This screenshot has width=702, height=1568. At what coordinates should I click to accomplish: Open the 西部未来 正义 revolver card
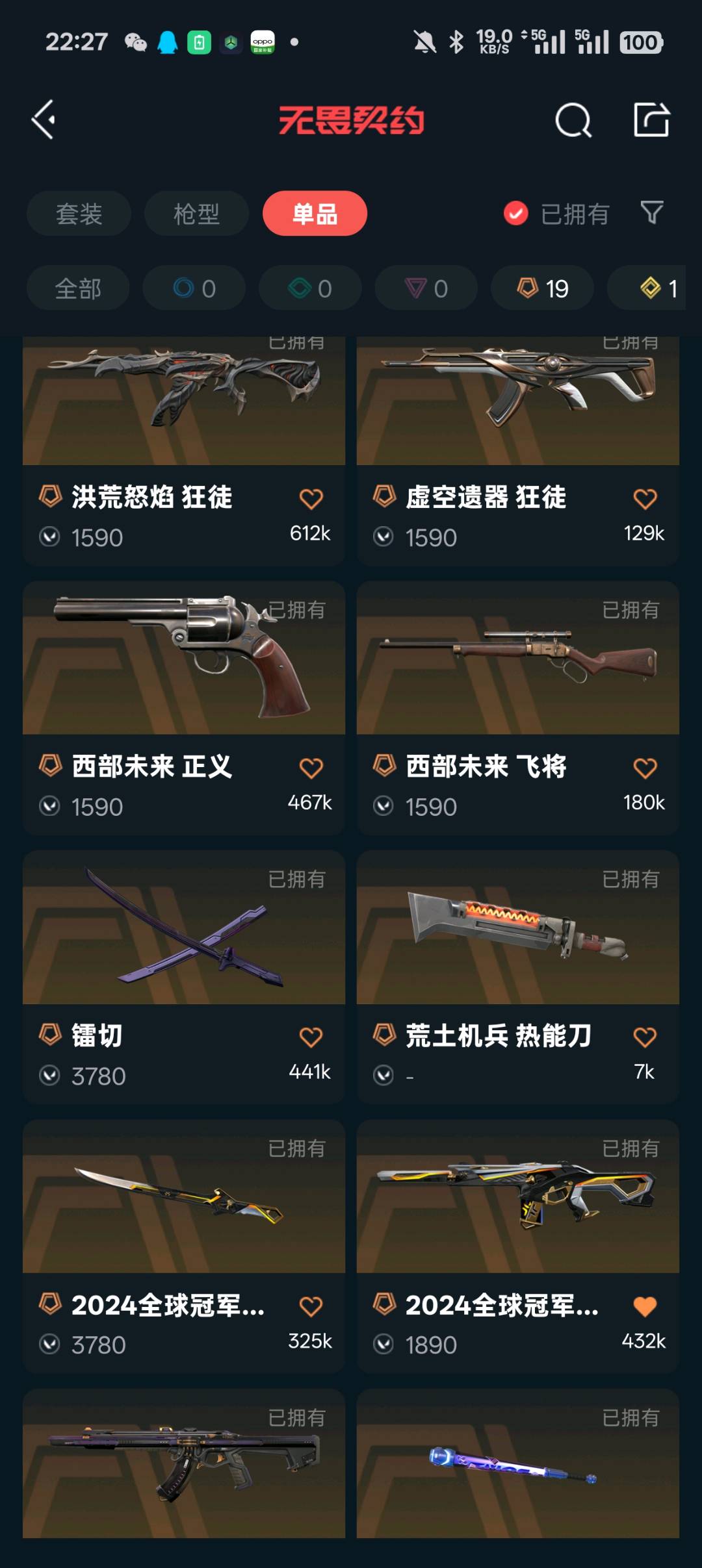tap(184, 708)
